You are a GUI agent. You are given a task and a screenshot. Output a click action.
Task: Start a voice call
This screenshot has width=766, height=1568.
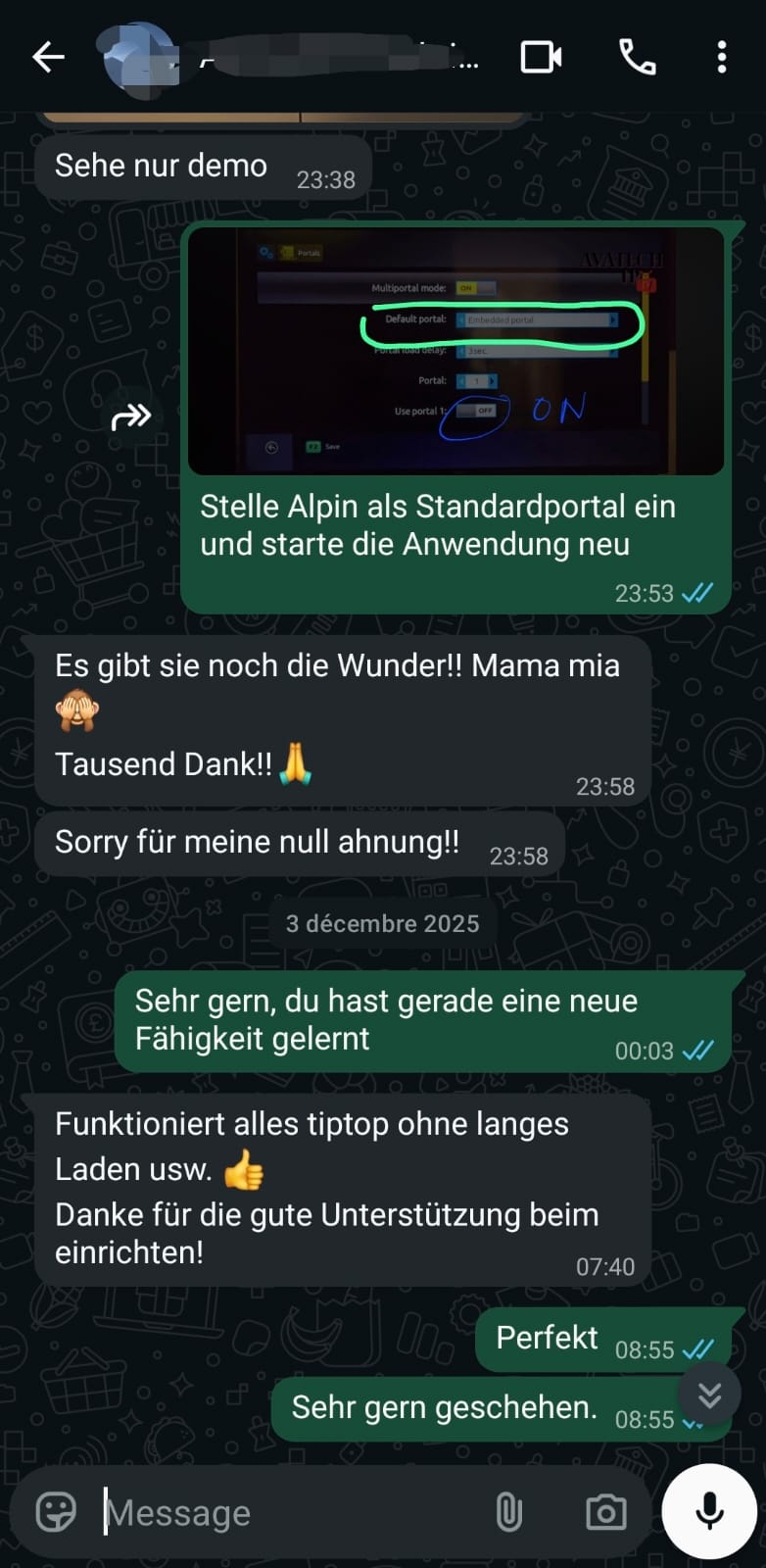(x=638, y=58)
